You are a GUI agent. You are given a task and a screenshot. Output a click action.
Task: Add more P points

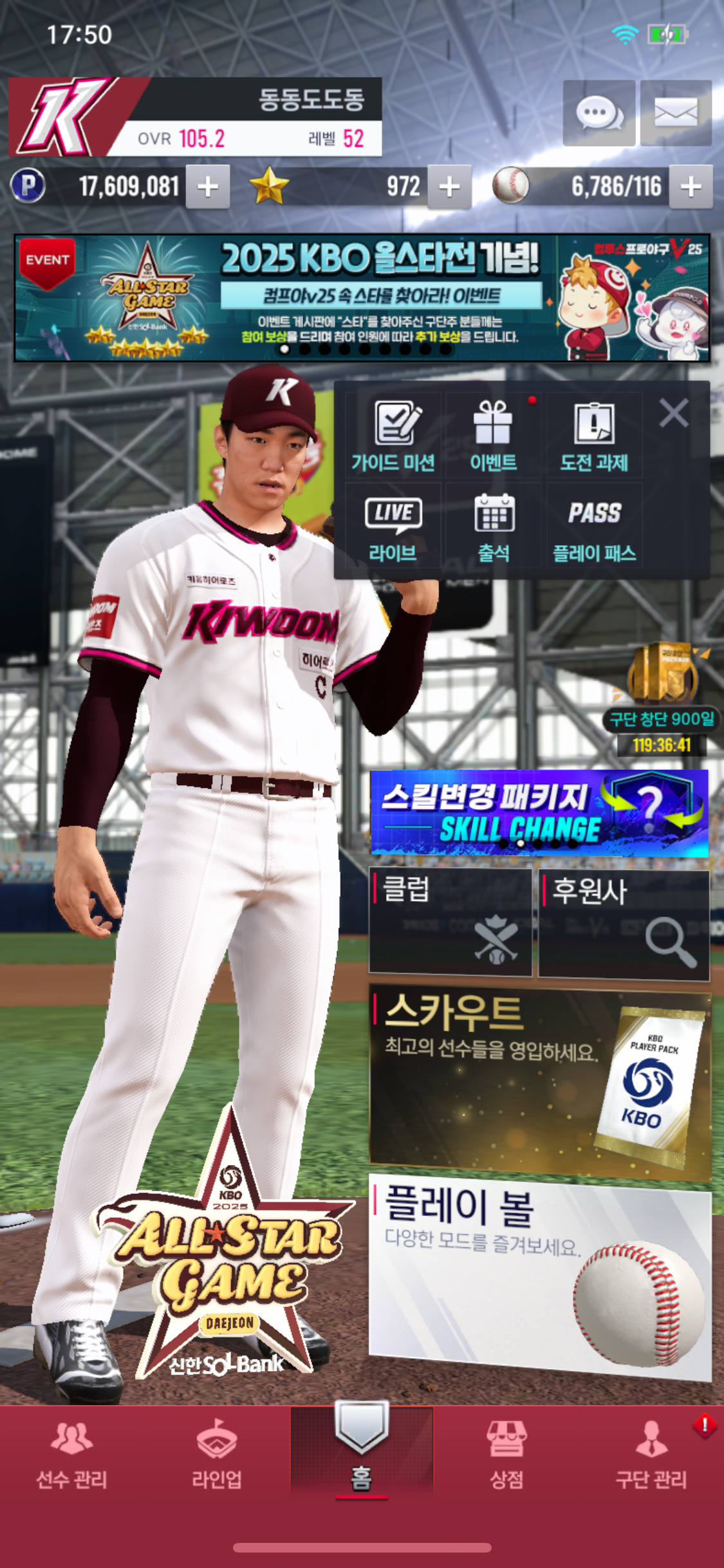coord(207,187)
